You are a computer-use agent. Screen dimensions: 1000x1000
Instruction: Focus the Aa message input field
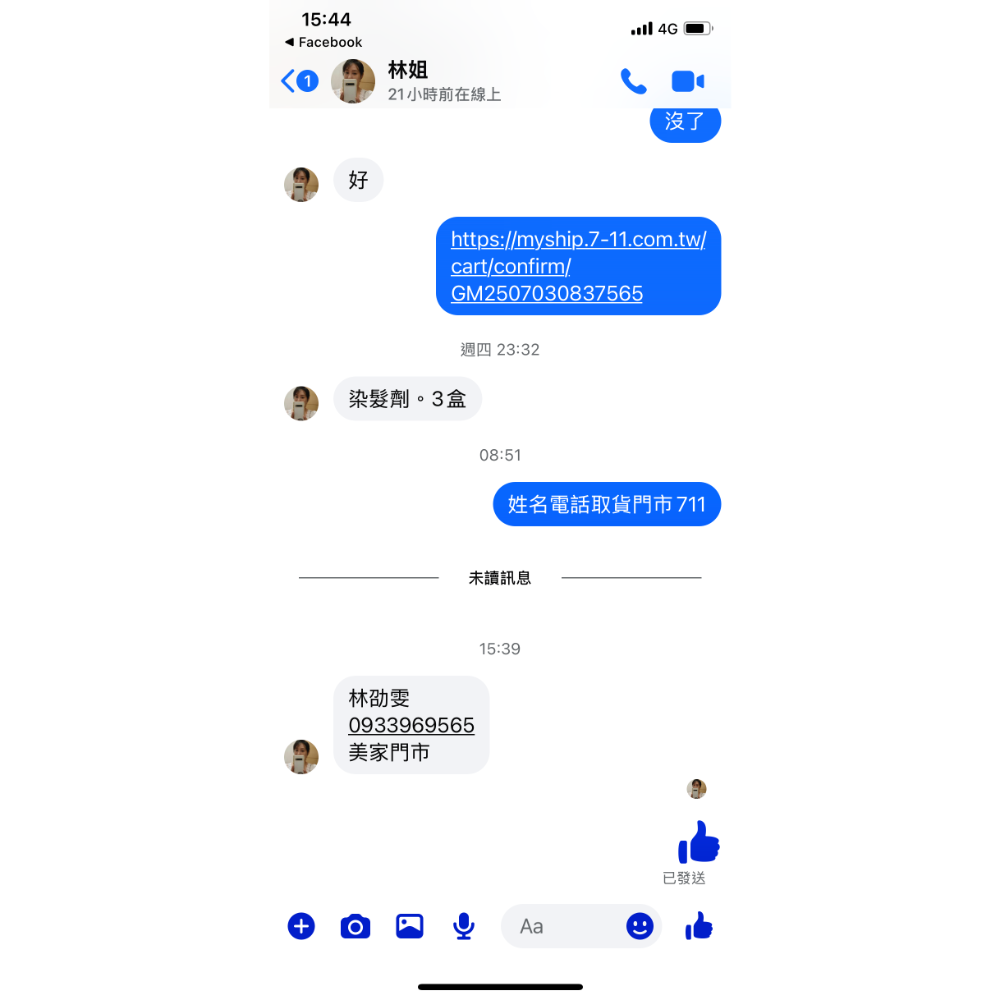(560, 926)
